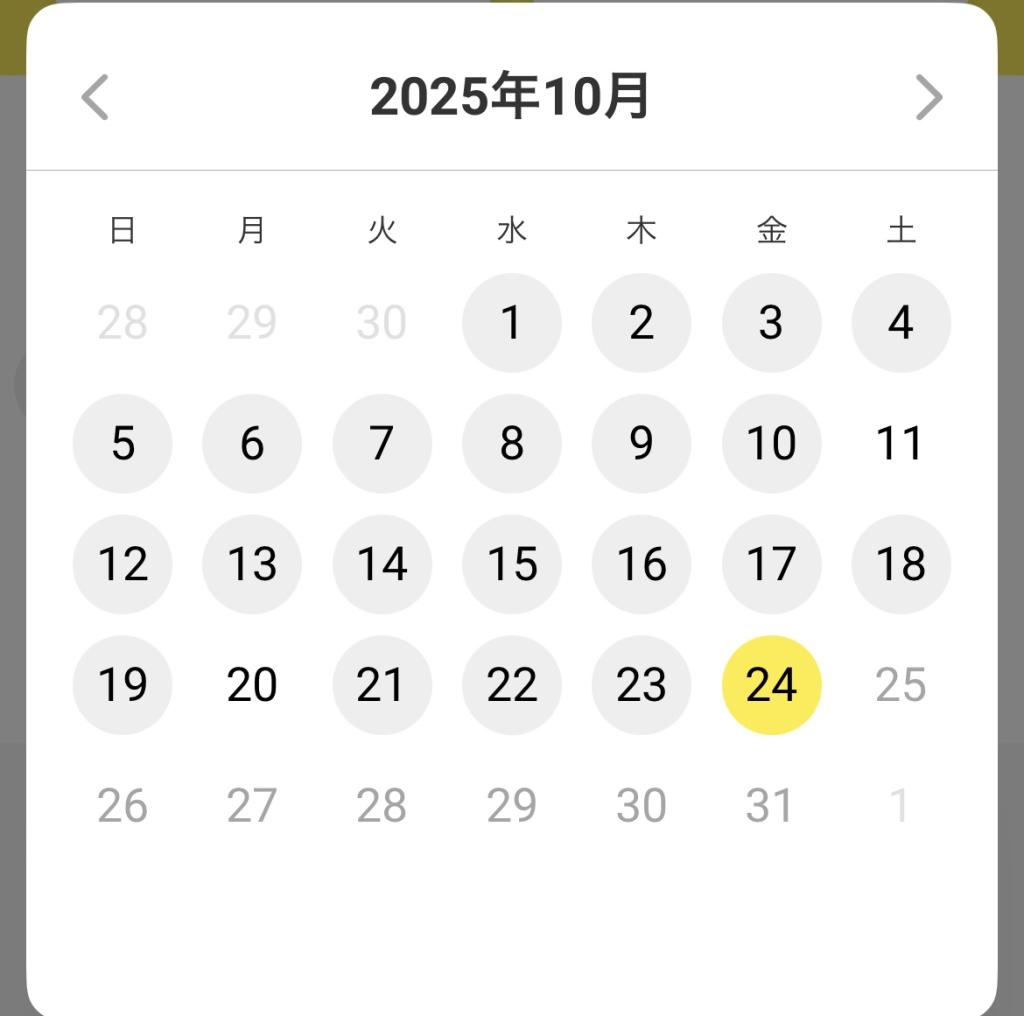The height and width of the screenshot is (1016, 1024).
Task: Pick October 22
Action: tap(512, 685)
